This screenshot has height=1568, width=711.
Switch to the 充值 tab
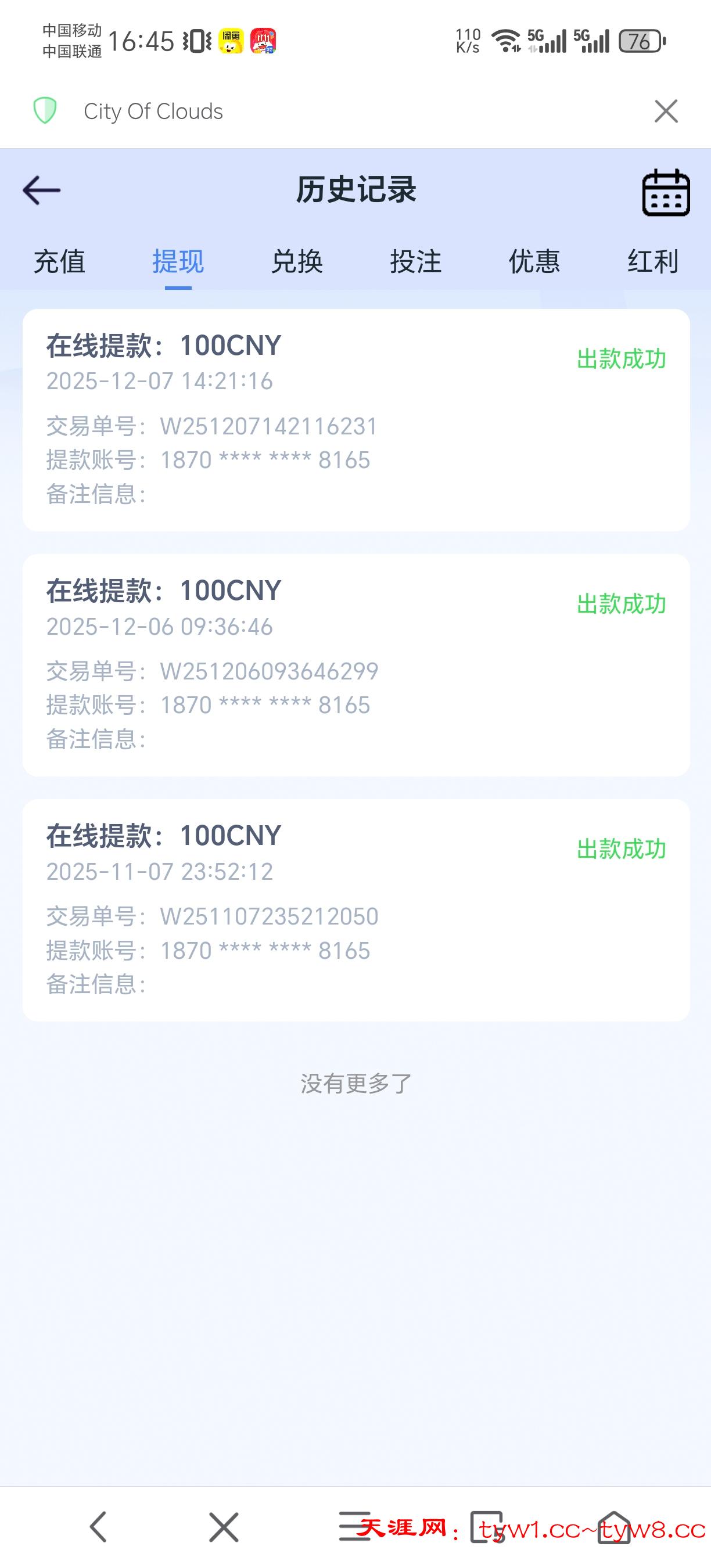60,262
